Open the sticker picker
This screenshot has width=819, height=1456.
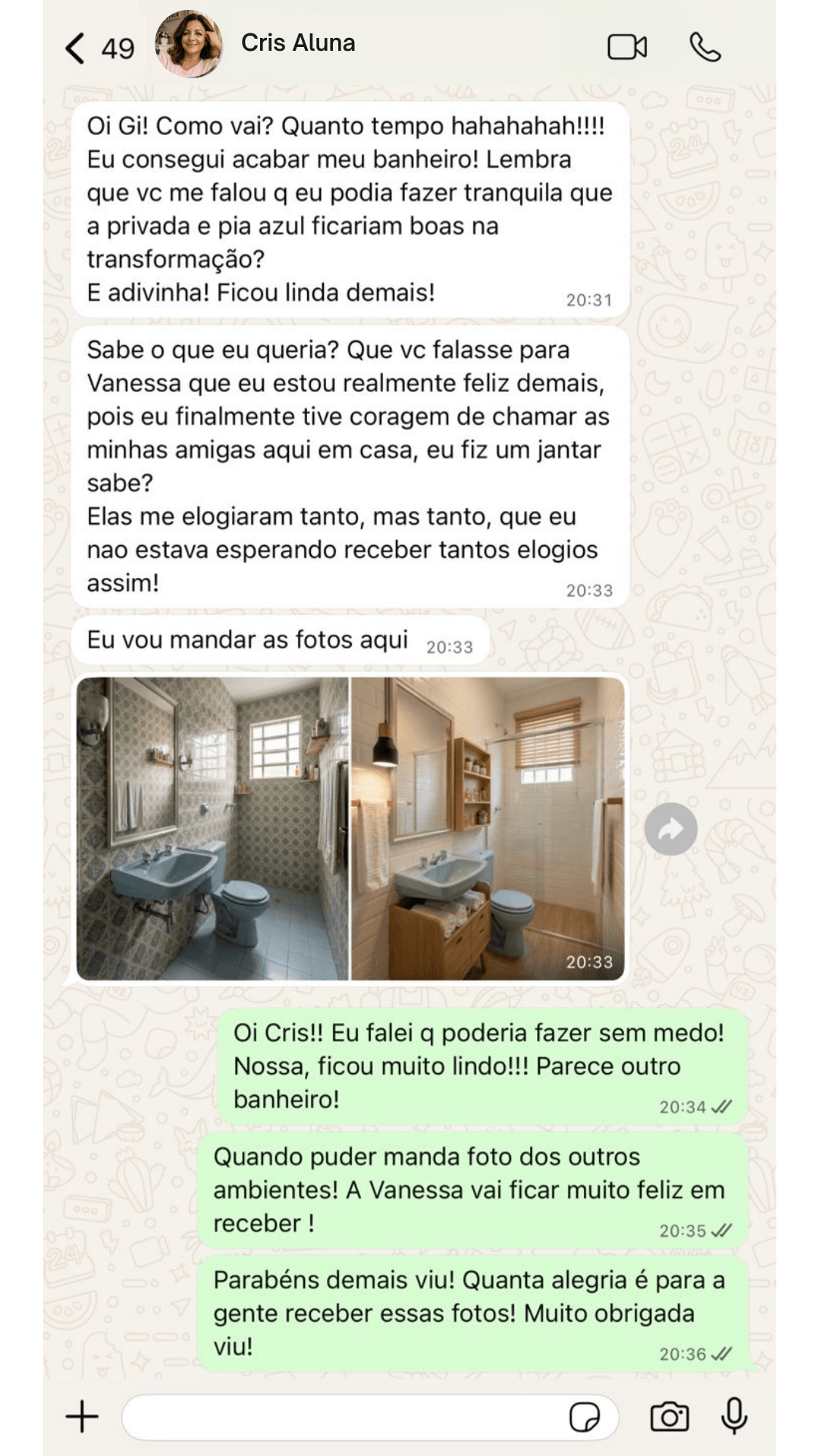[584, 1417]
